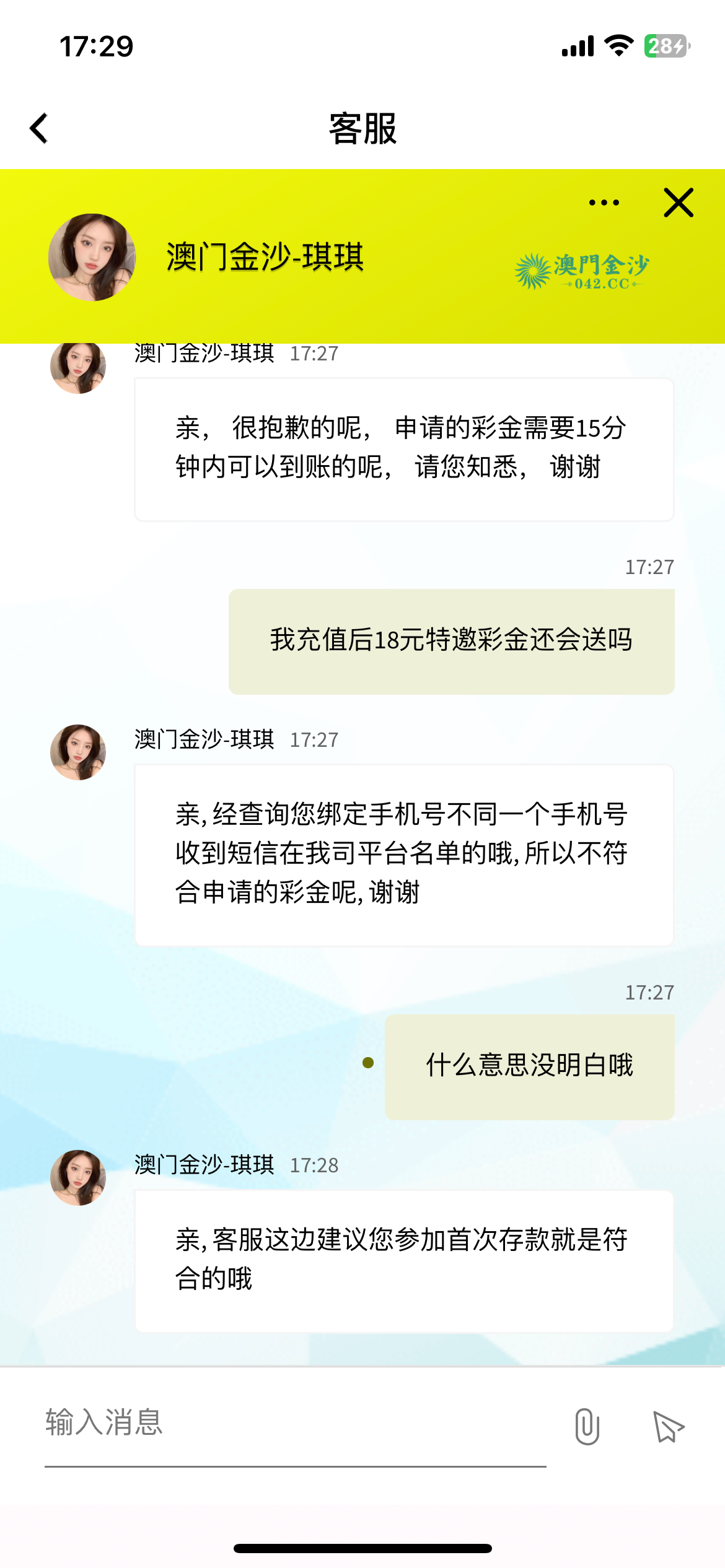Tap the 输入消息 message field
725x1568 pixels.
click(294, 1423)
